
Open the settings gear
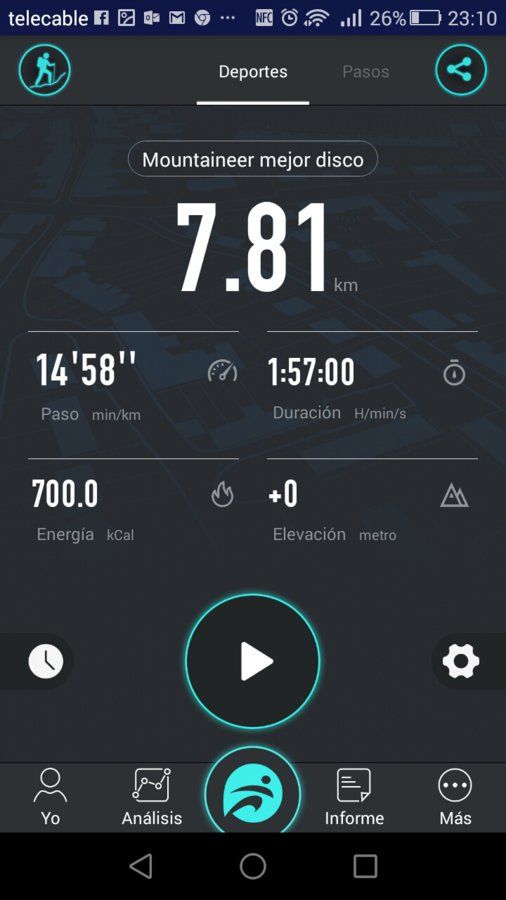(461, 662)
